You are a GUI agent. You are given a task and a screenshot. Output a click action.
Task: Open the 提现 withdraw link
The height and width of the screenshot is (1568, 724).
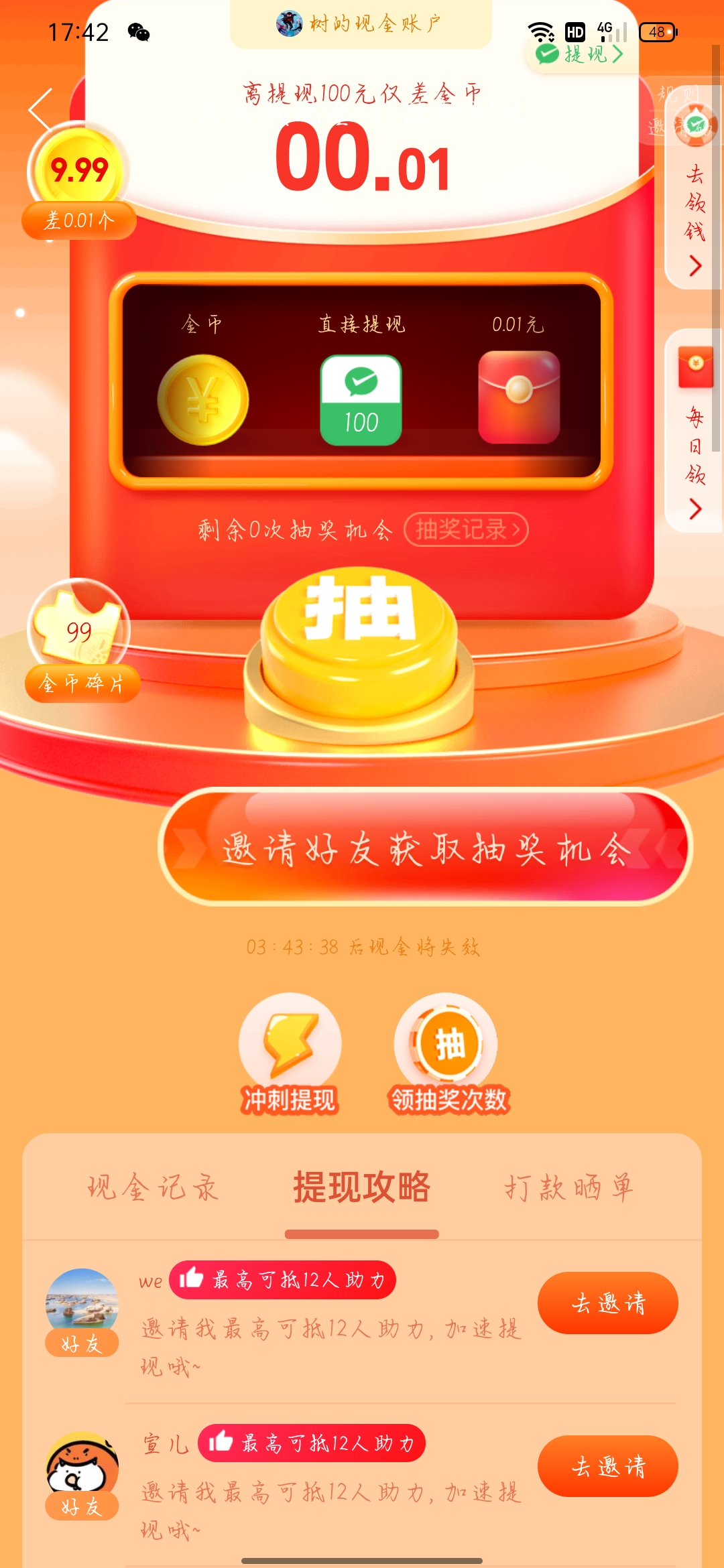click(x=582, y=54)
